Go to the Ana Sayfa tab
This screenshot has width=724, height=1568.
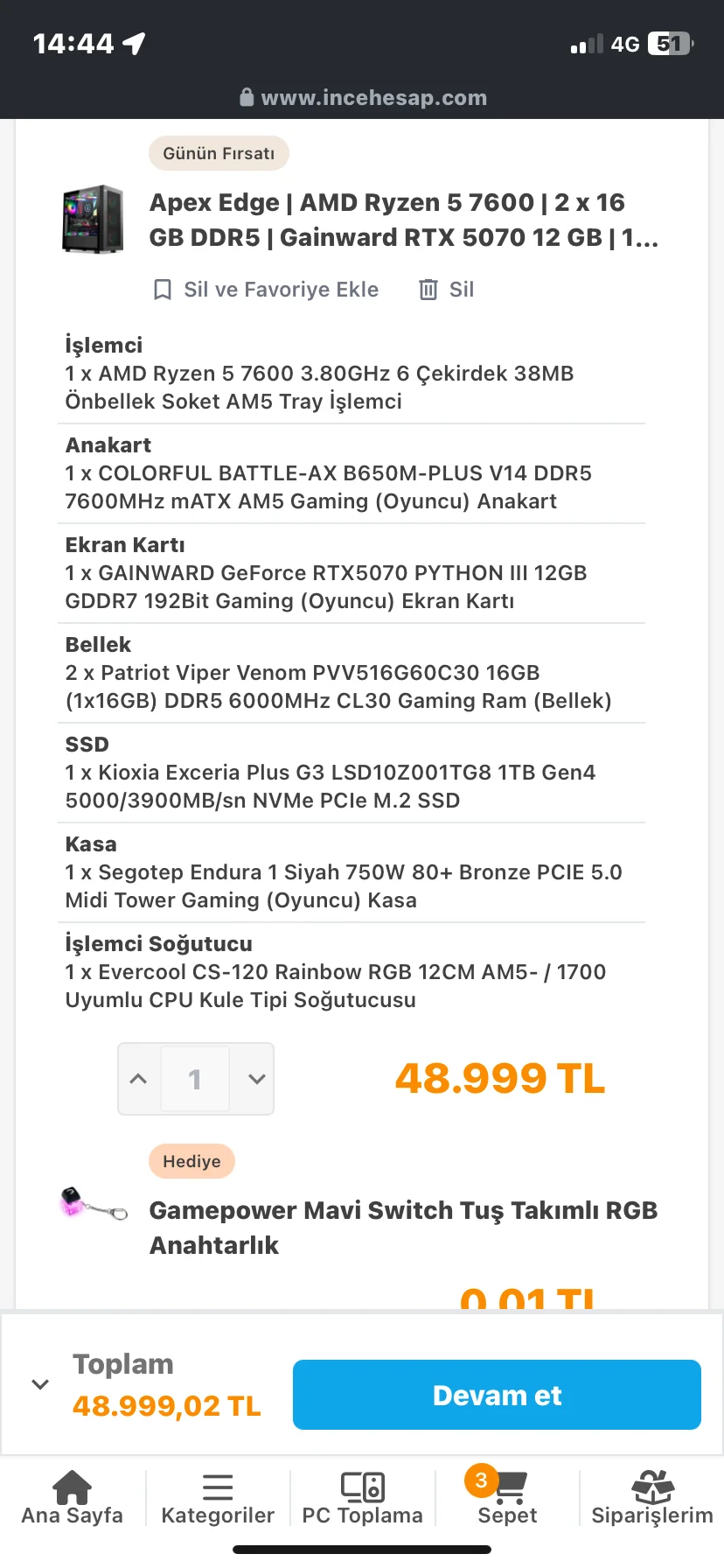(72, 1497)
